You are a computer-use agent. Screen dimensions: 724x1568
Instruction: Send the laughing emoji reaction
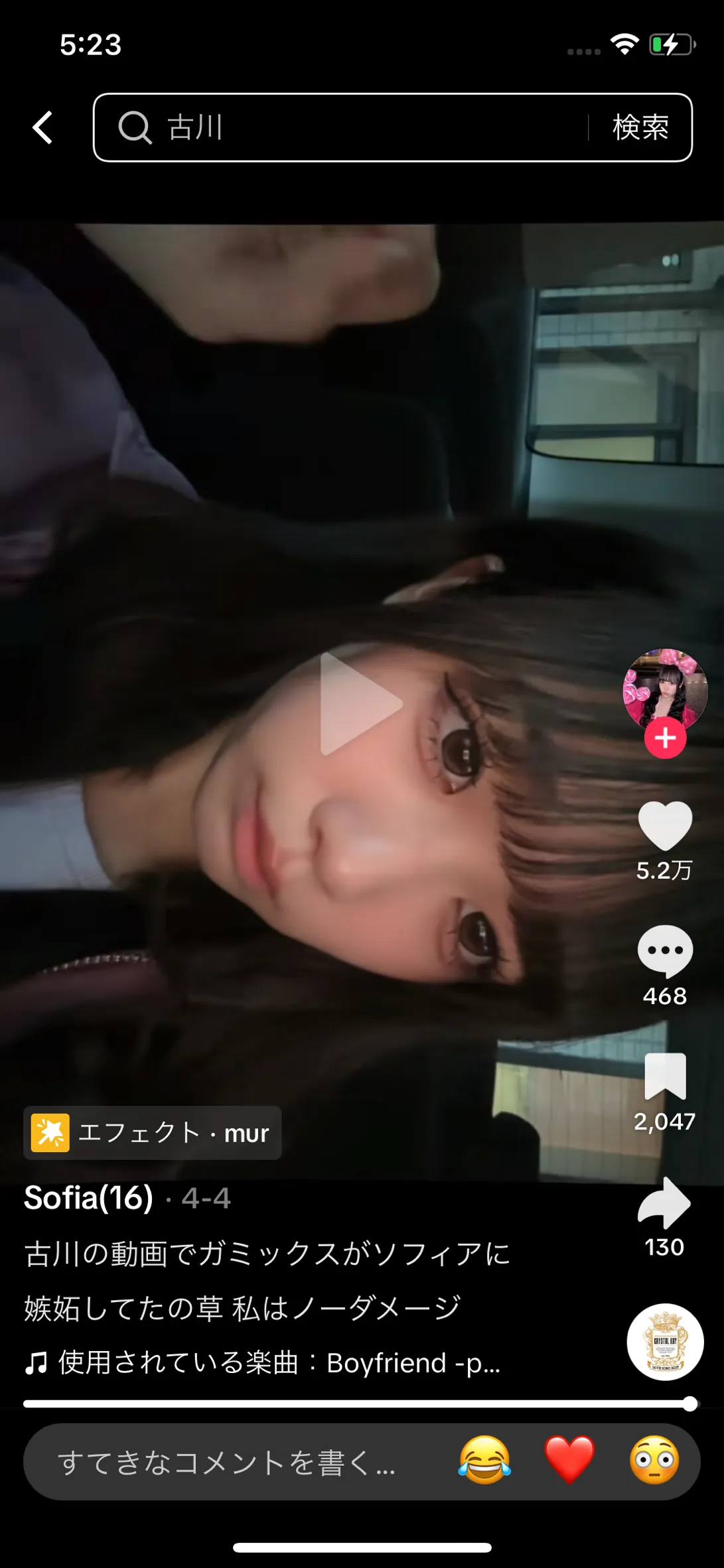coord(484,1460)
